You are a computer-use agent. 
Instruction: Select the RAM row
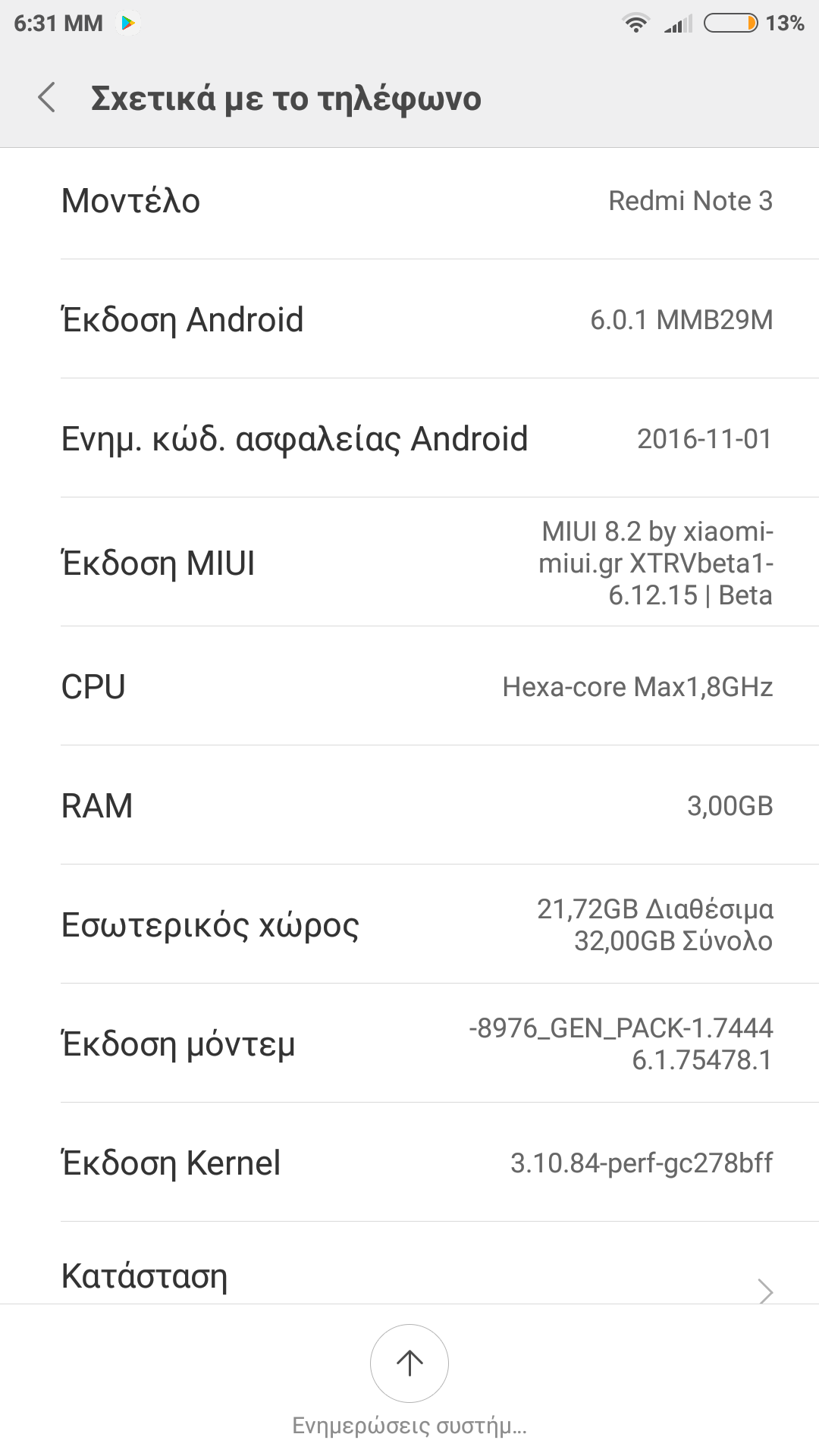(409, 805)
